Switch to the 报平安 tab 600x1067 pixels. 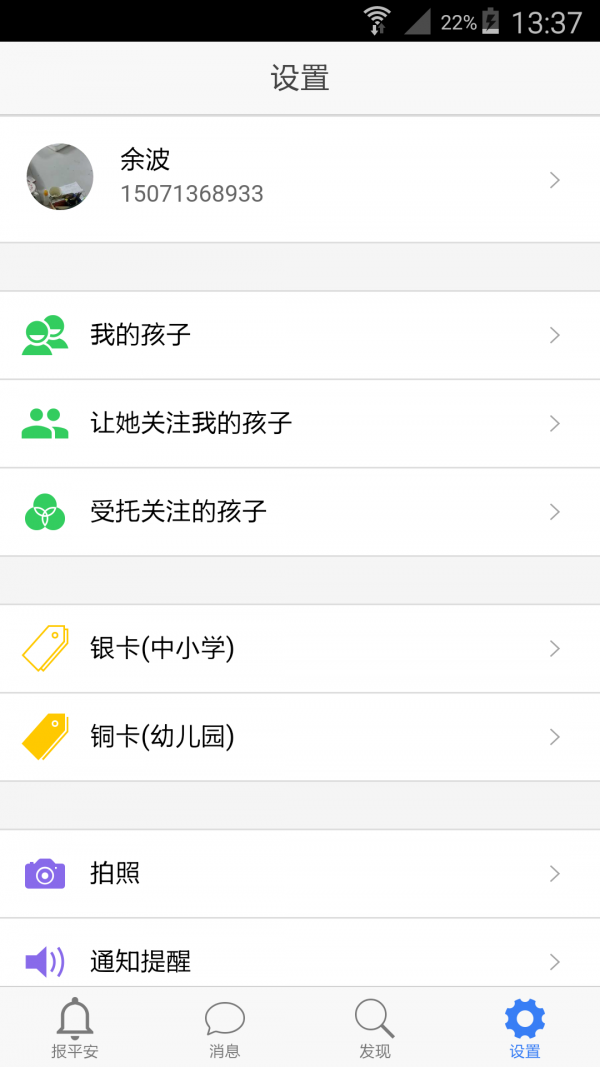coord(75,1028)
